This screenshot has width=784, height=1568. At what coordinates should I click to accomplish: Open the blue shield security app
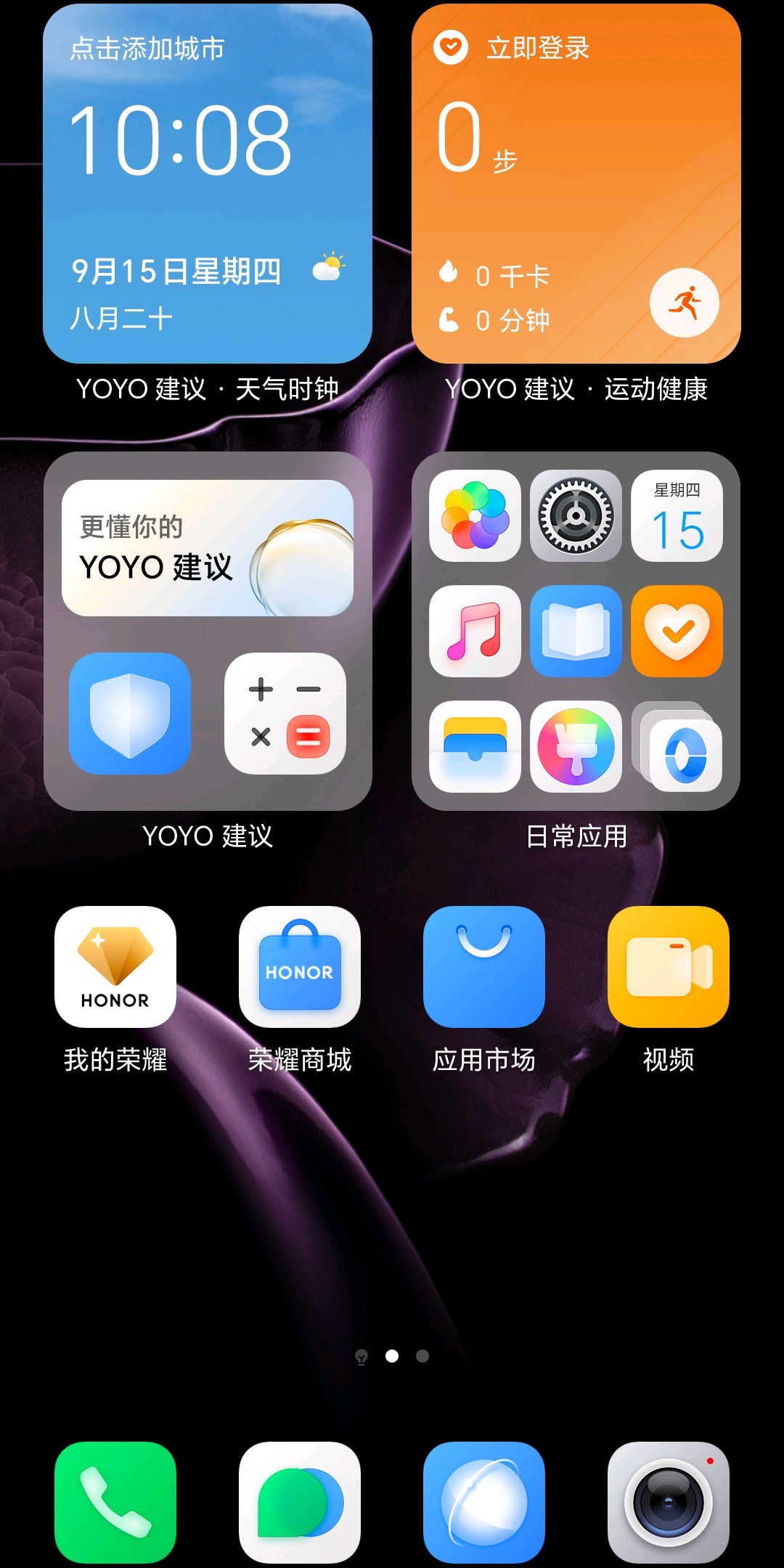pyautogui.click(x=130, y=714)
